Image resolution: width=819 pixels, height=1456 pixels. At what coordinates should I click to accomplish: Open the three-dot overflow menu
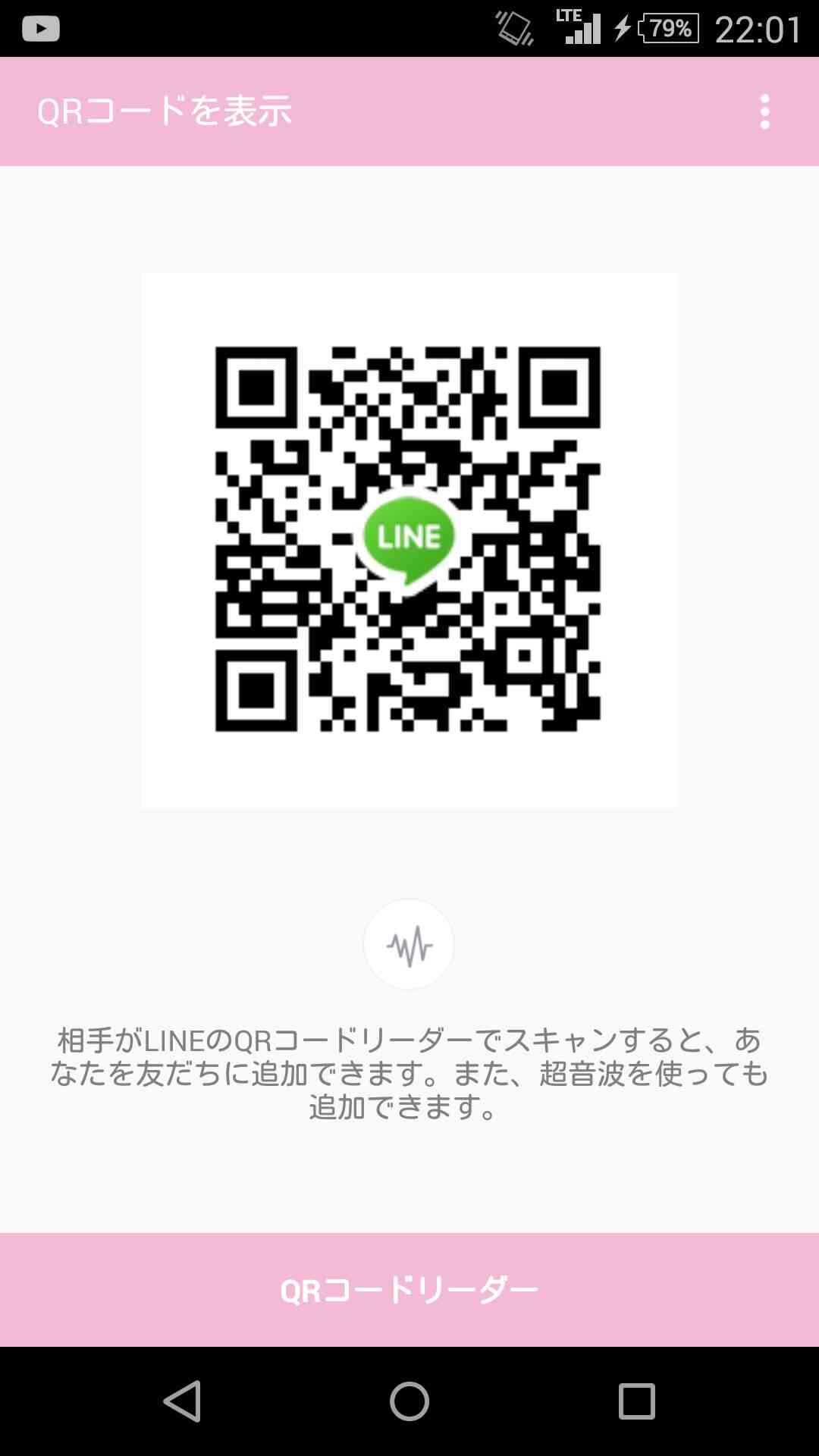point(764,111)
